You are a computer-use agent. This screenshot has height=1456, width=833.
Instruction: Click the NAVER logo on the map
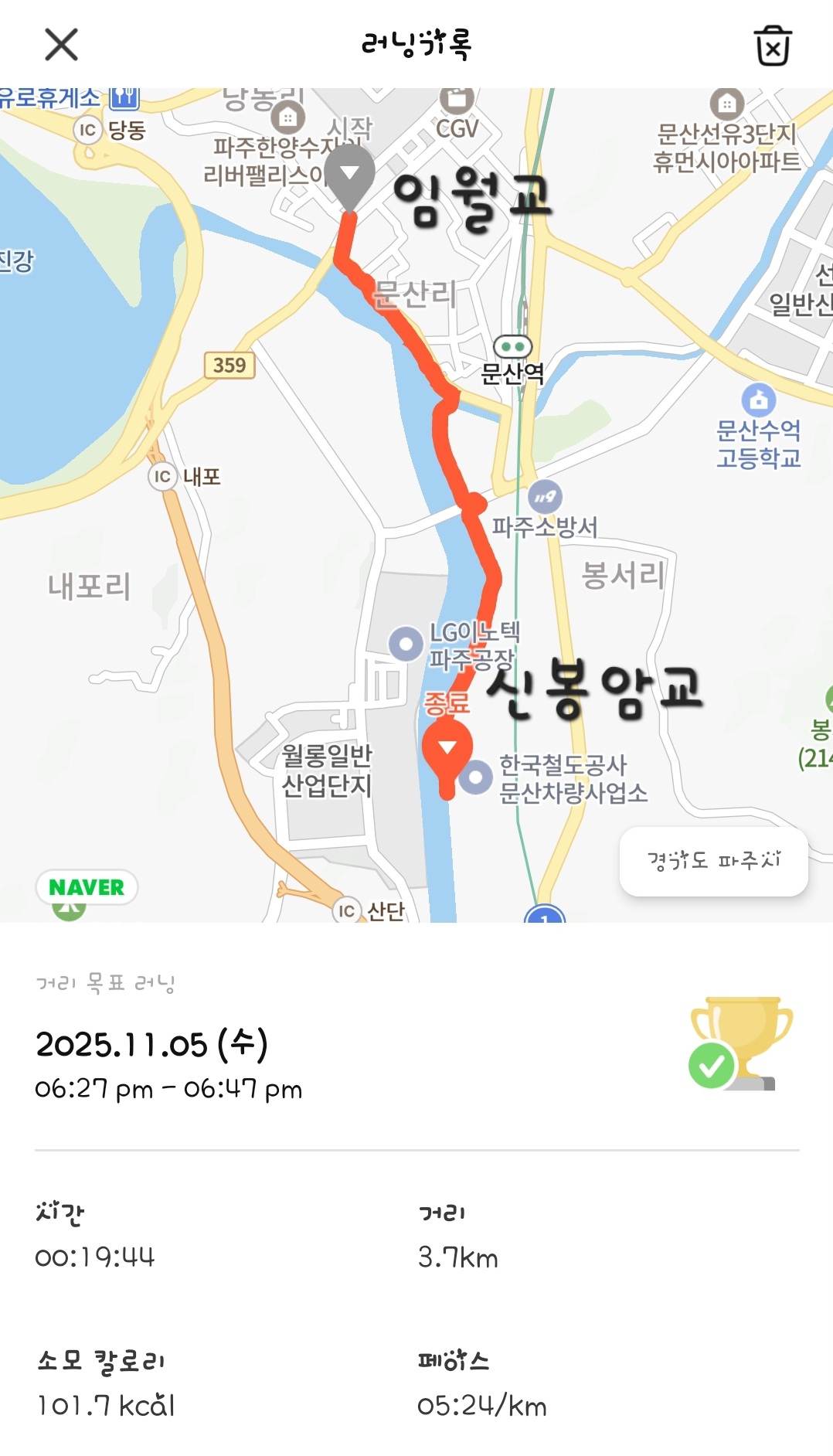[87, 887]
